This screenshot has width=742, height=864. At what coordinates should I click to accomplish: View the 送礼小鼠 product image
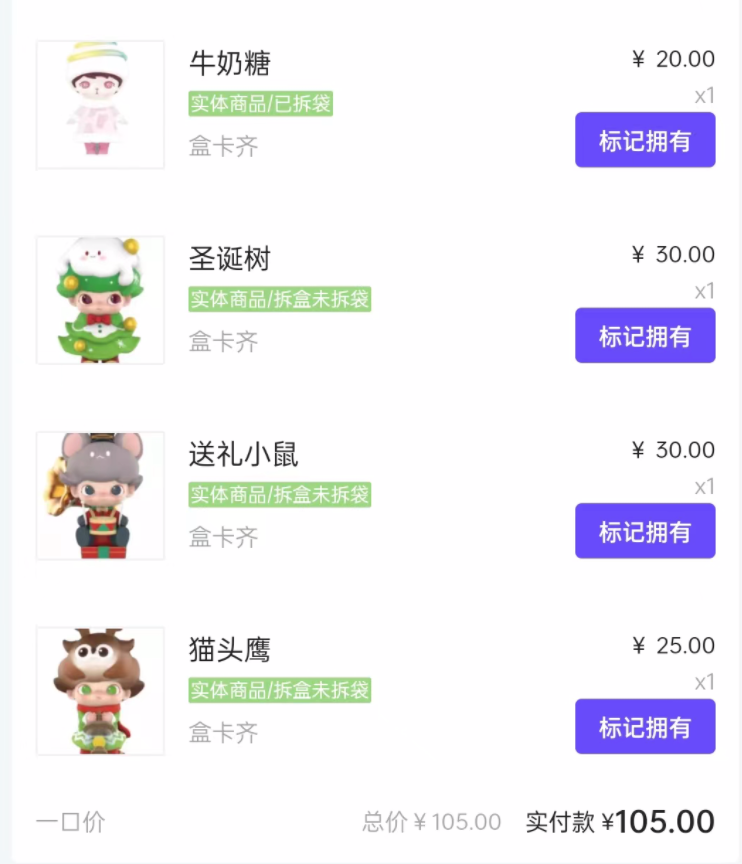[x=100, y=496]
